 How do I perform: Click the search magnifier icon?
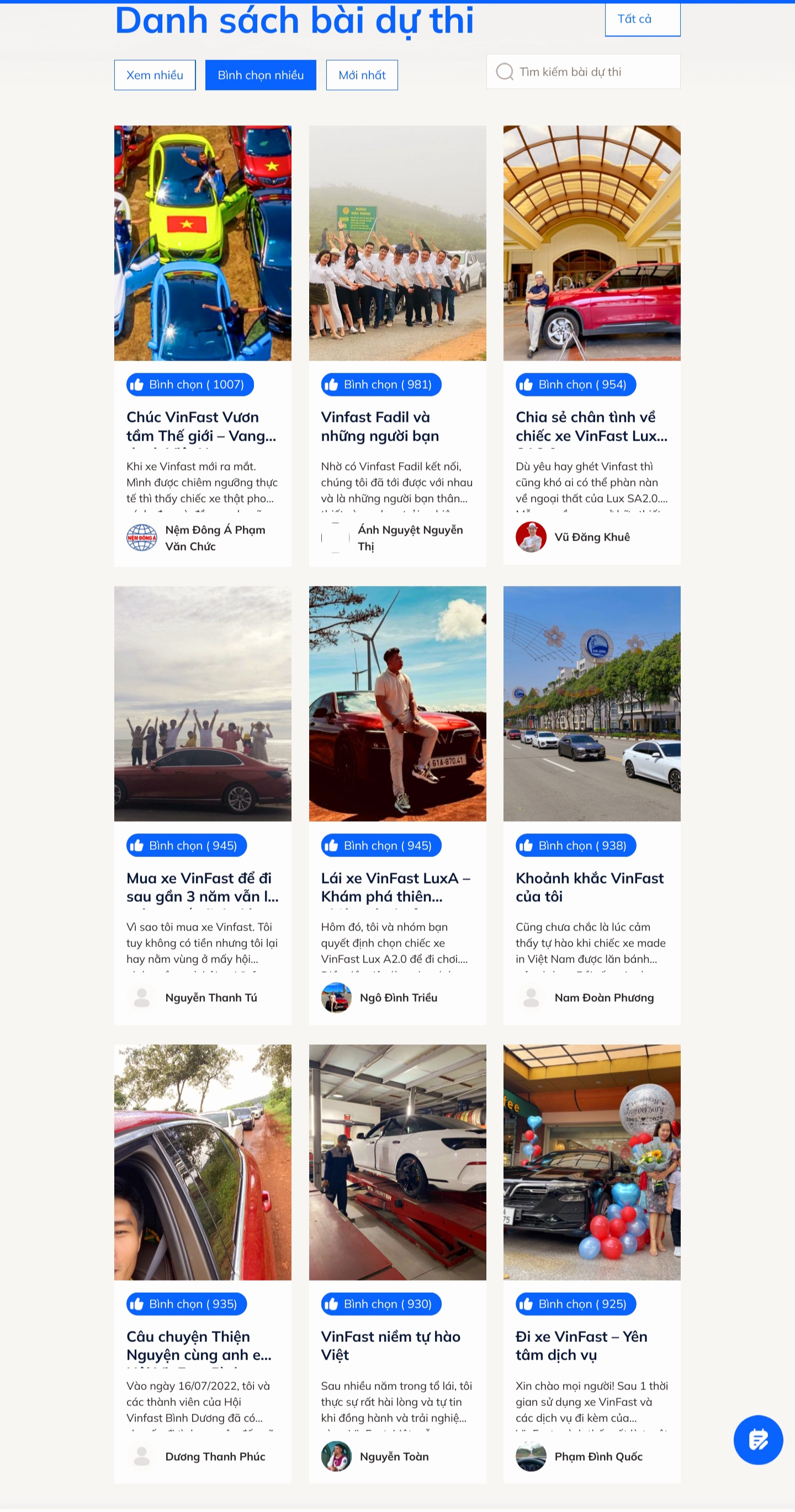[506, 72]
